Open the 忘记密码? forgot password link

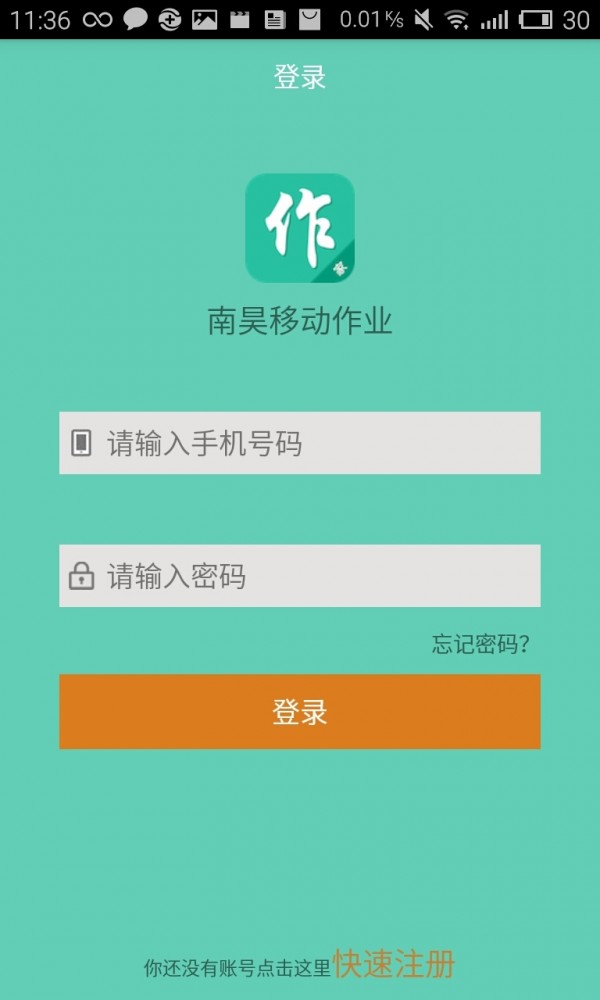pyautogui.click(x=480, y=644)
